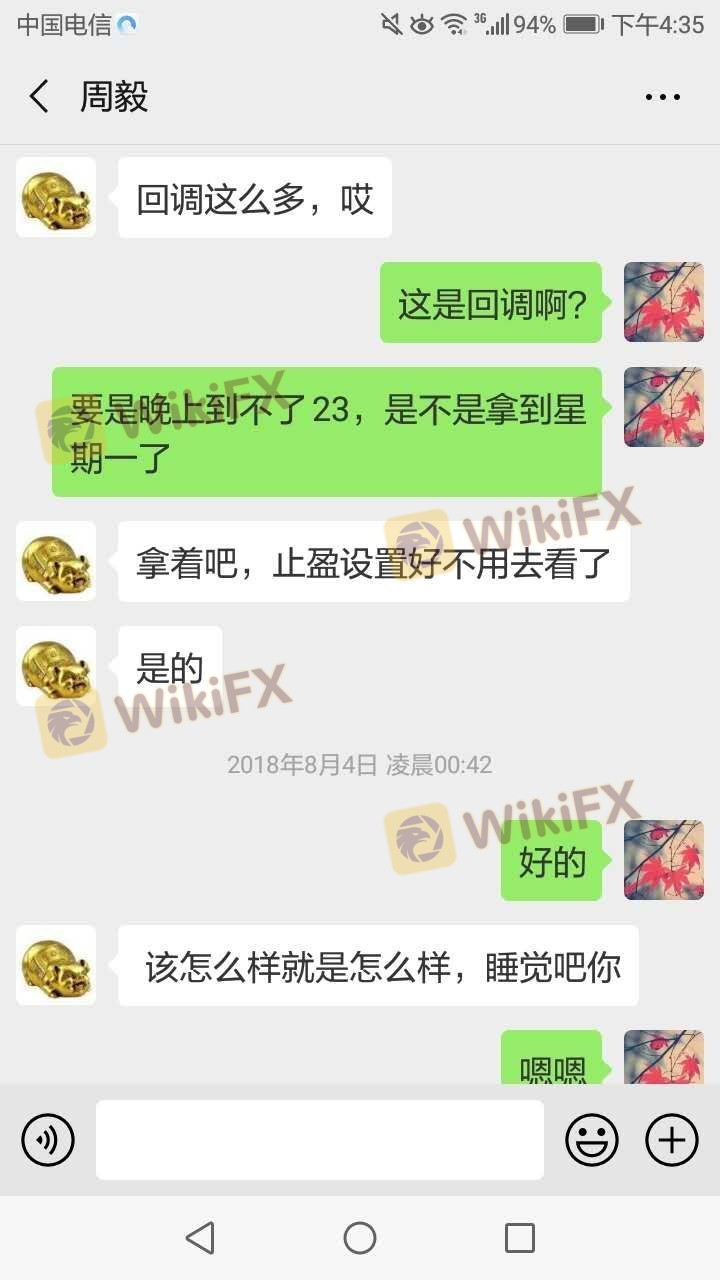Viewport: 720px width, 1280px height.
Task: Open 周毅's avatar beside 回调这么多，哎
Action: pos(56,197)
